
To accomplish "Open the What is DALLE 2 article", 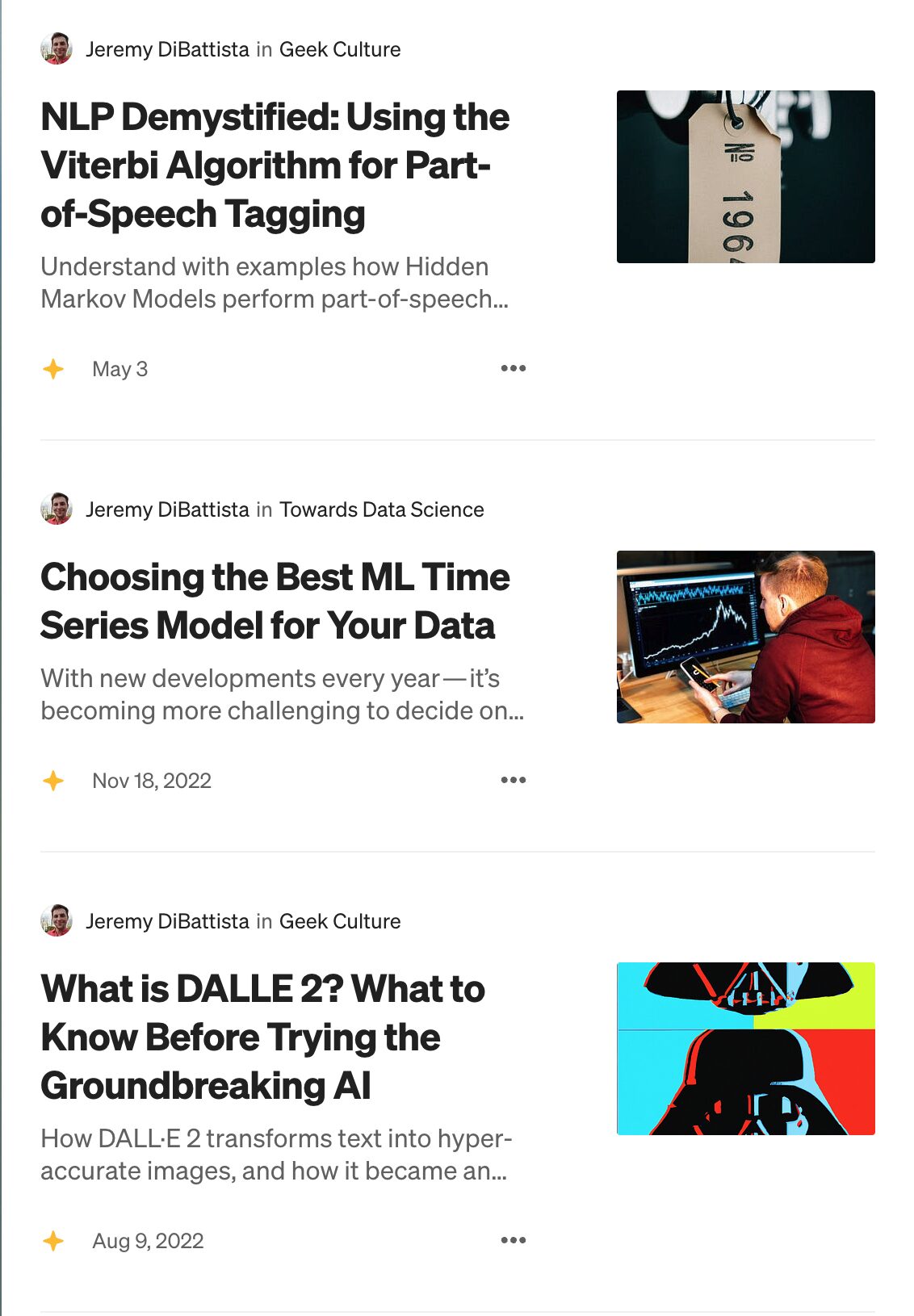I will click(x=262, y=1037).
